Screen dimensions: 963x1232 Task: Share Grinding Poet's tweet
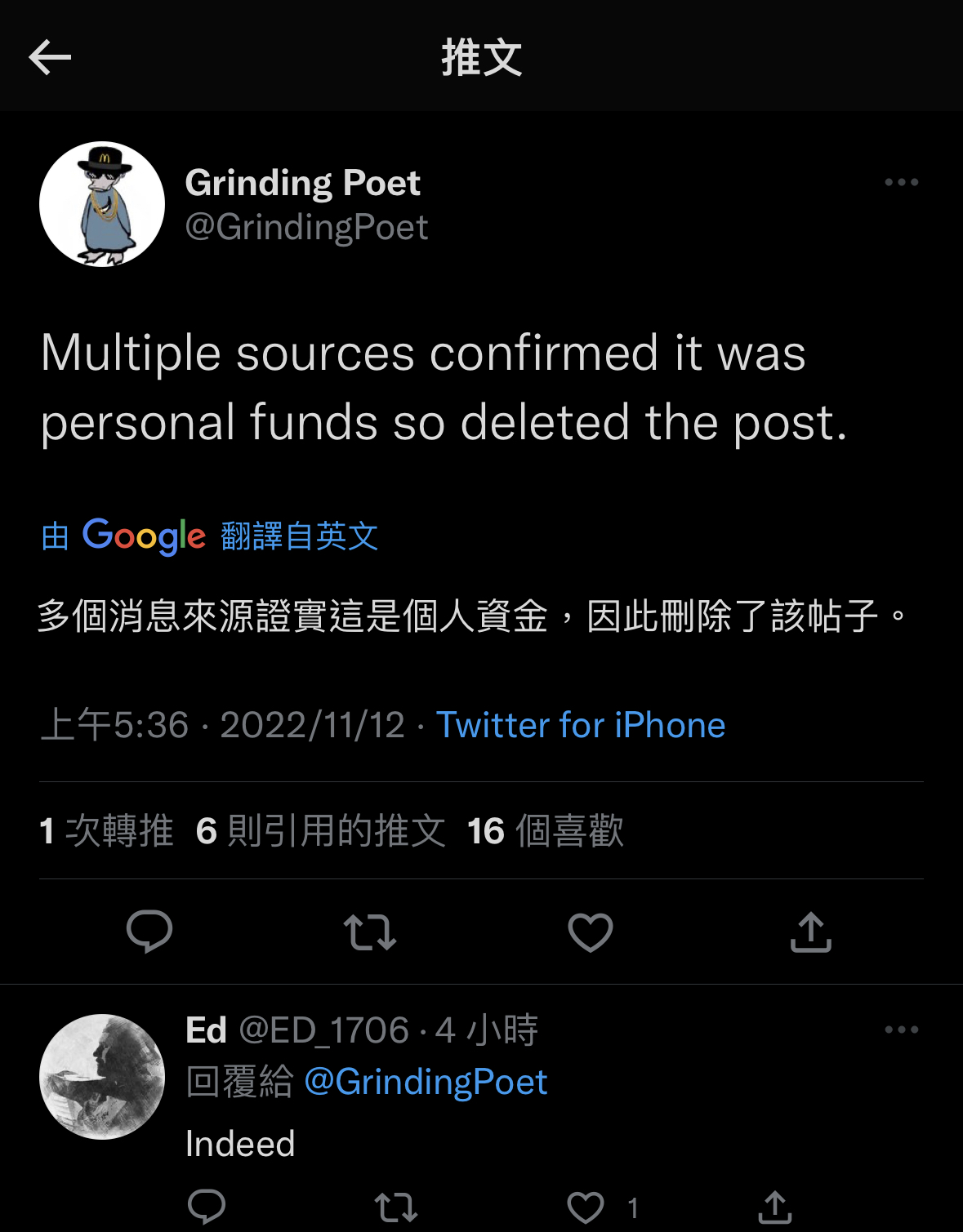810,932
